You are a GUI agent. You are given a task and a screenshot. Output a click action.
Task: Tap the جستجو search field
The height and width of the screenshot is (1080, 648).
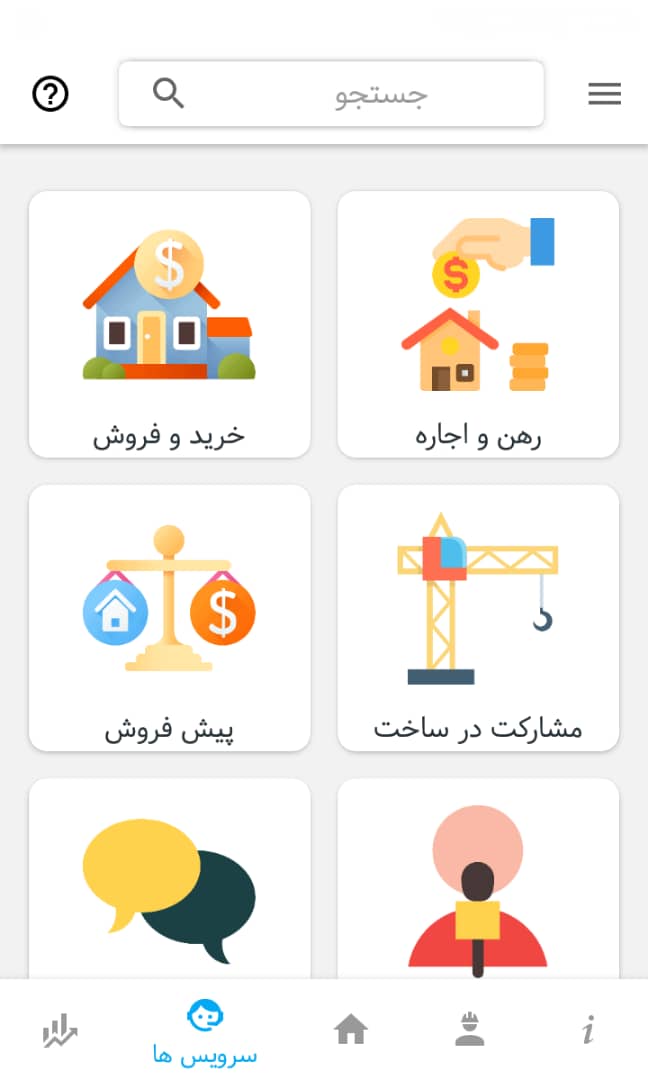[x=331, y=94]
